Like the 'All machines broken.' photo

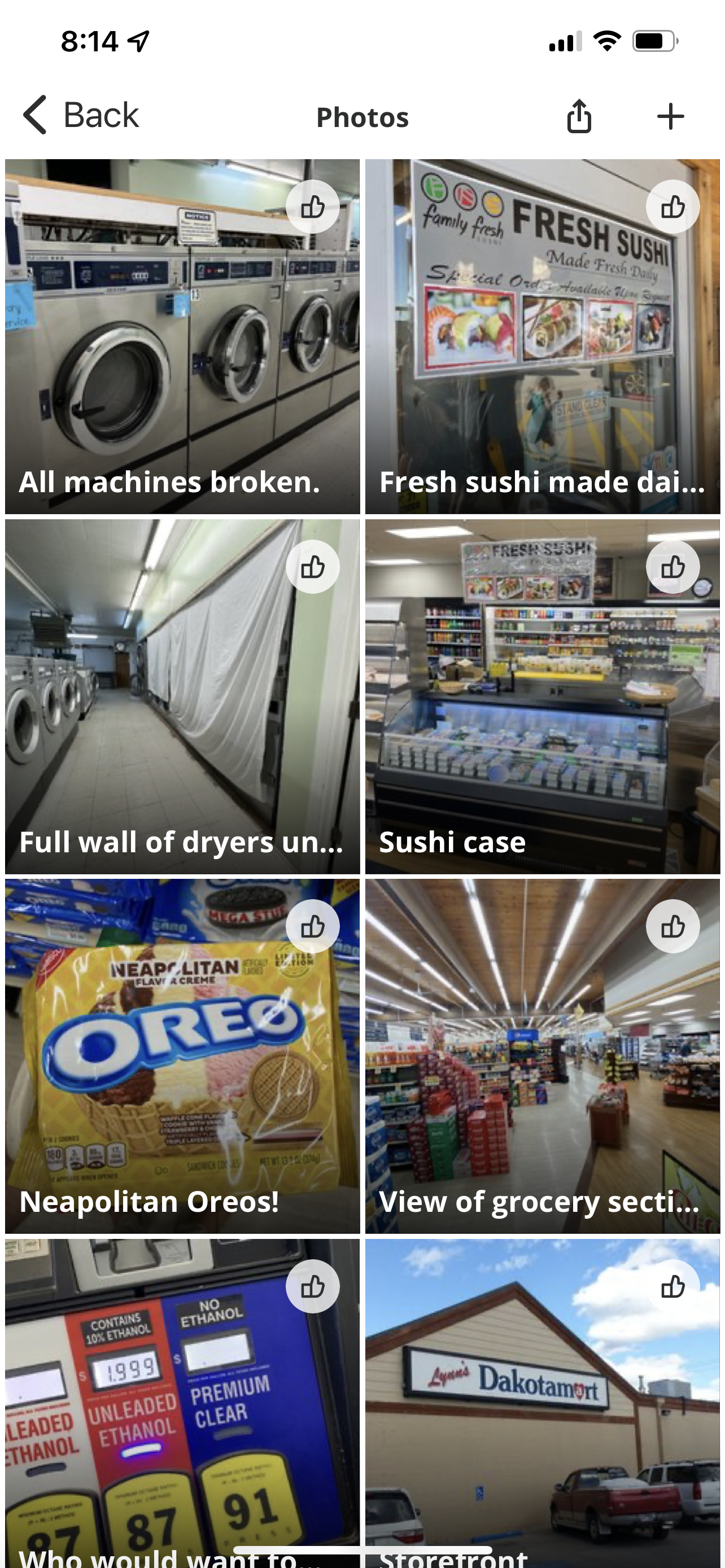312,207
